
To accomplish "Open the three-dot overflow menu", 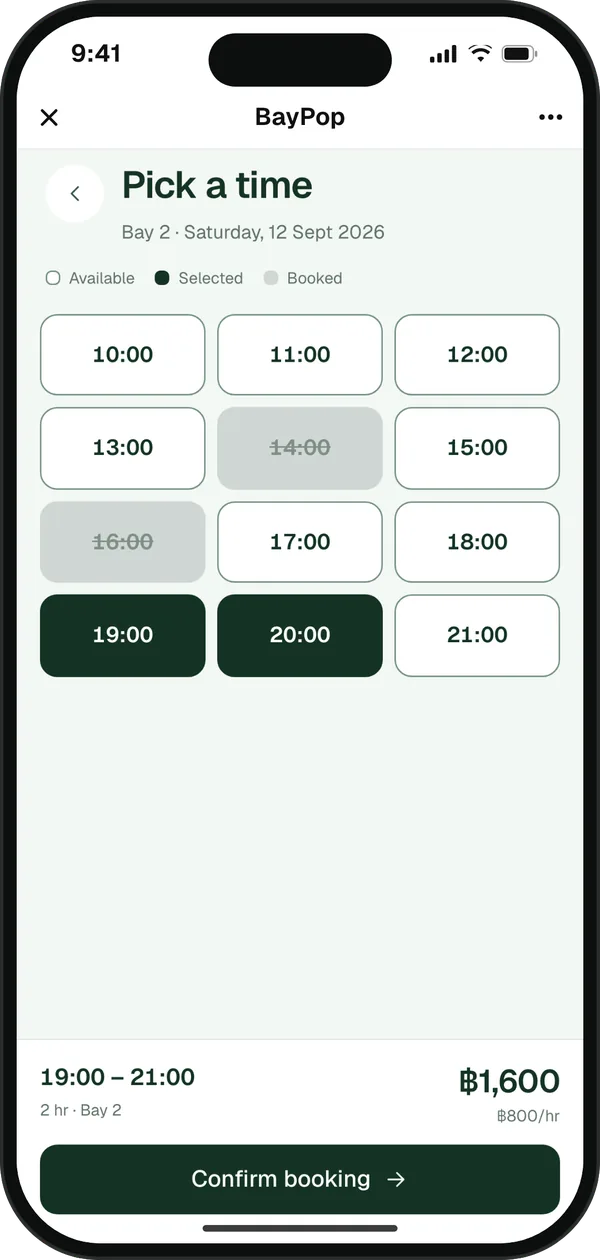I will 550,117.
